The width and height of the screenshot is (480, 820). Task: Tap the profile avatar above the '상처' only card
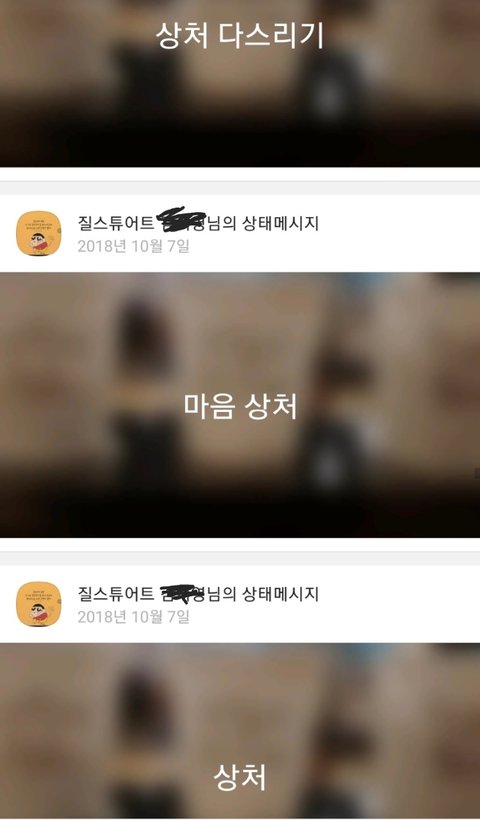tap(39, 604)
